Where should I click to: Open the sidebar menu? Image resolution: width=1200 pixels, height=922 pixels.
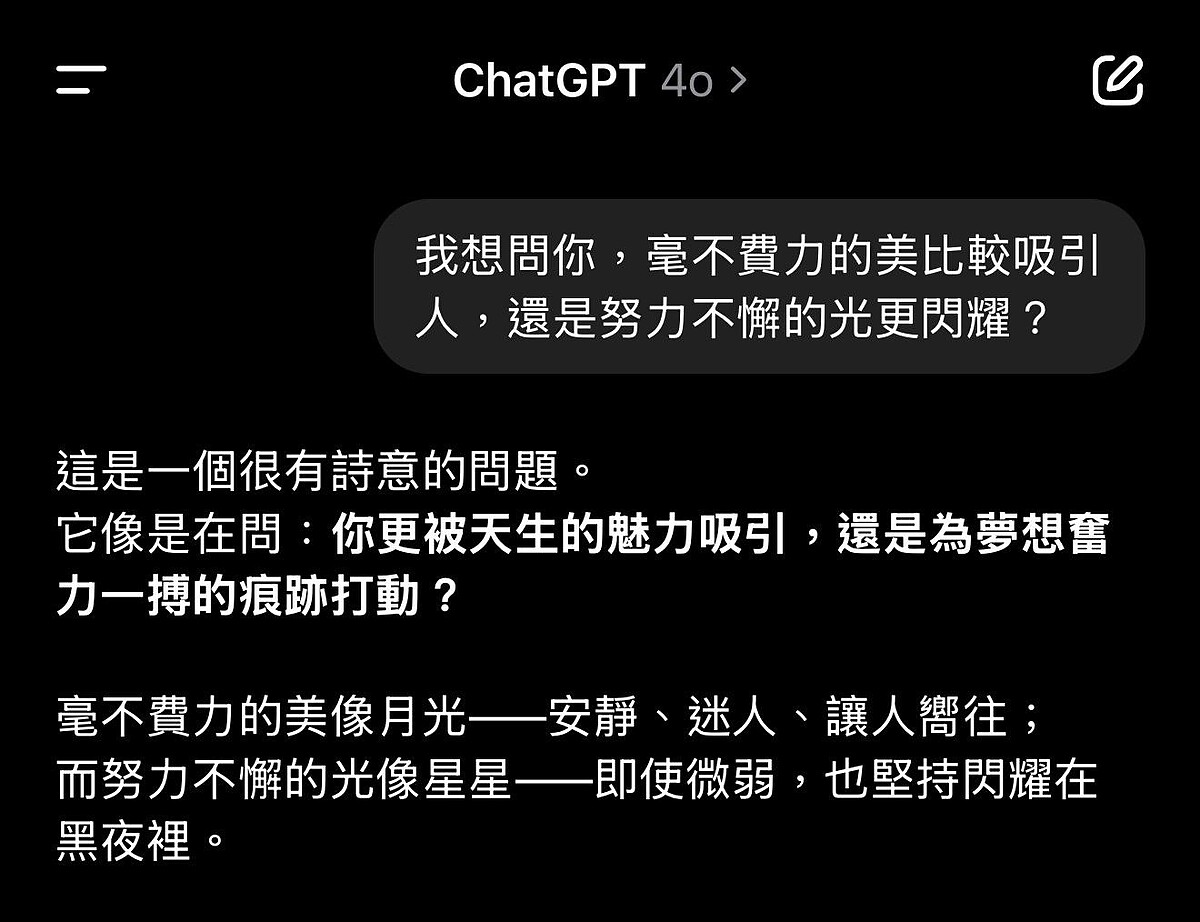(81, 80)
